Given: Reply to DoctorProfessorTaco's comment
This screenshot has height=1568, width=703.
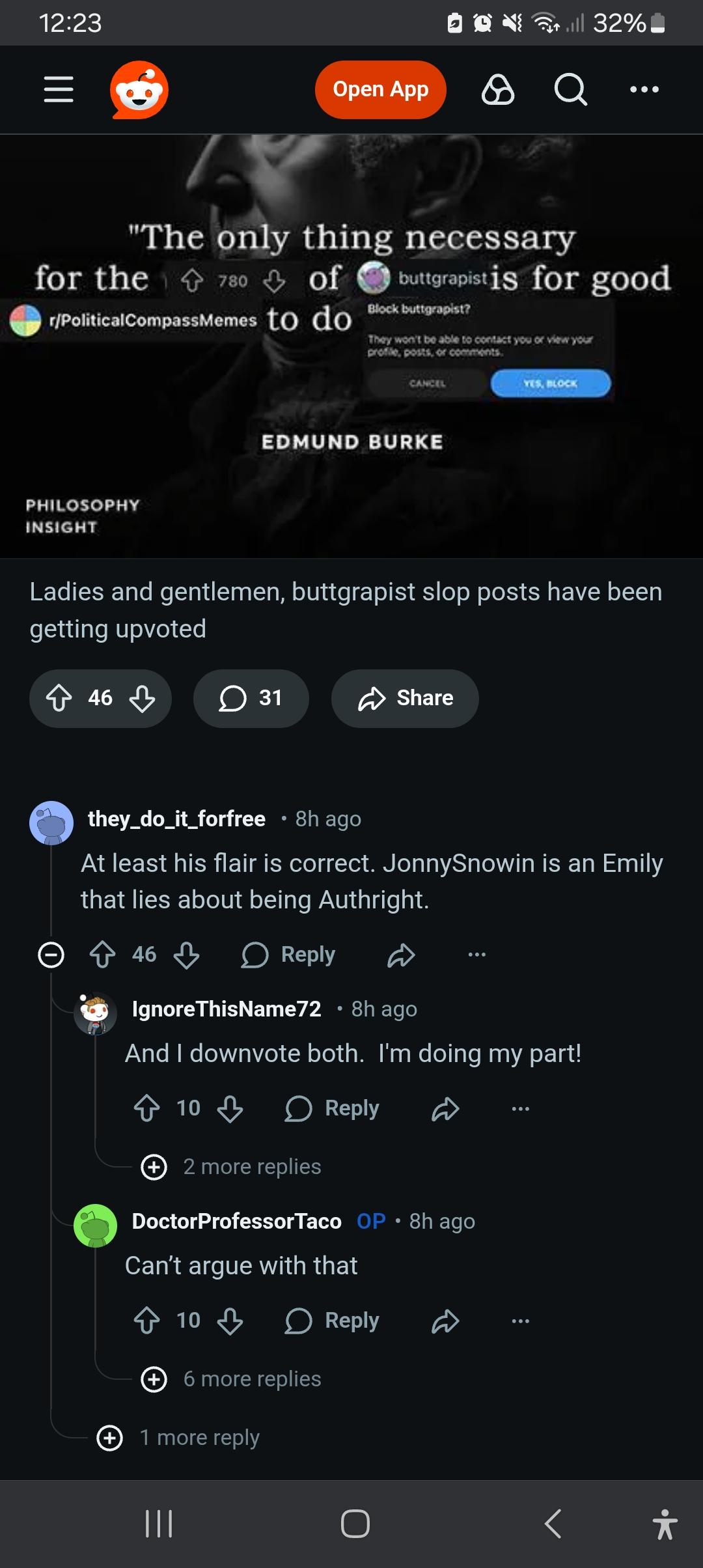Looking at the screenshot, I should click(x=333, y=1321).
